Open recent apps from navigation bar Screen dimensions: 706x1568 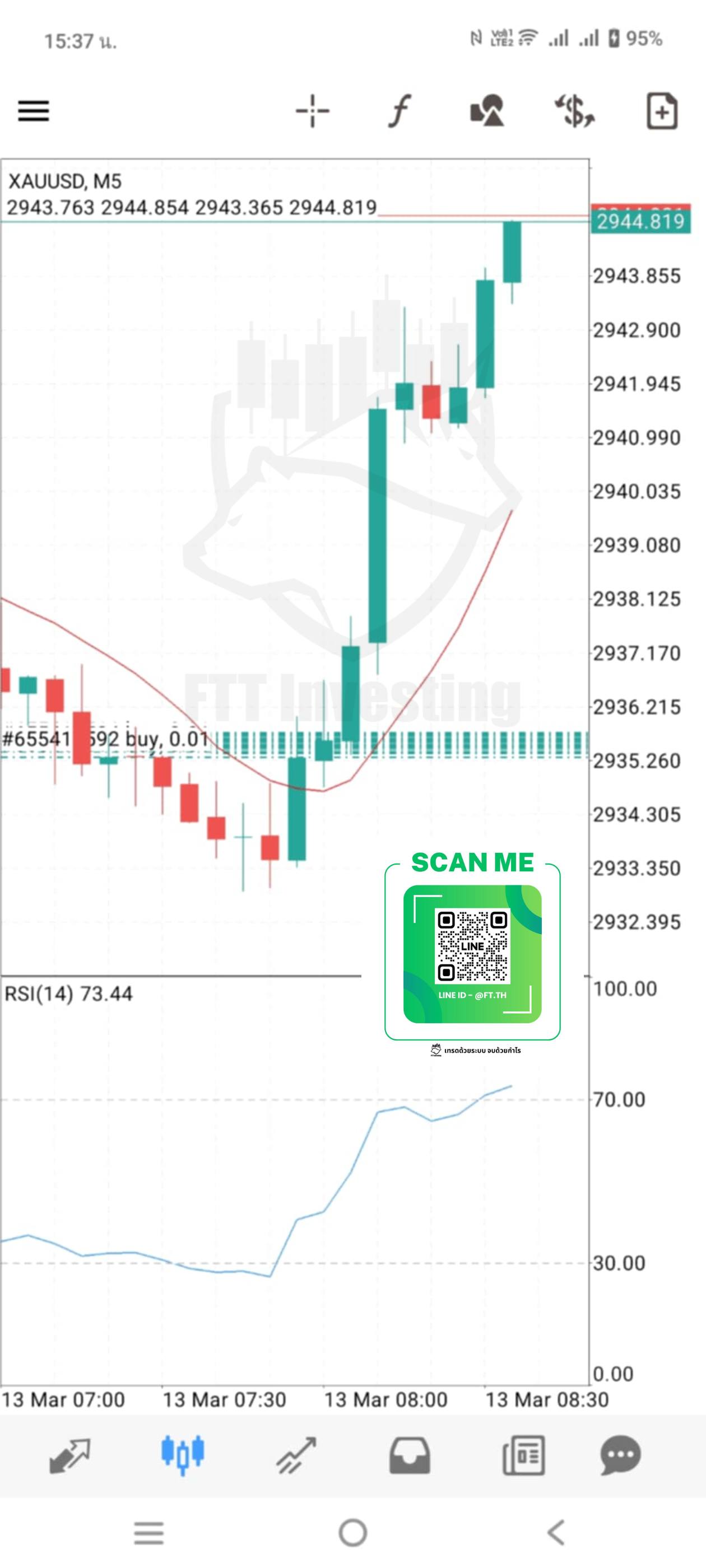point(148,1532)
